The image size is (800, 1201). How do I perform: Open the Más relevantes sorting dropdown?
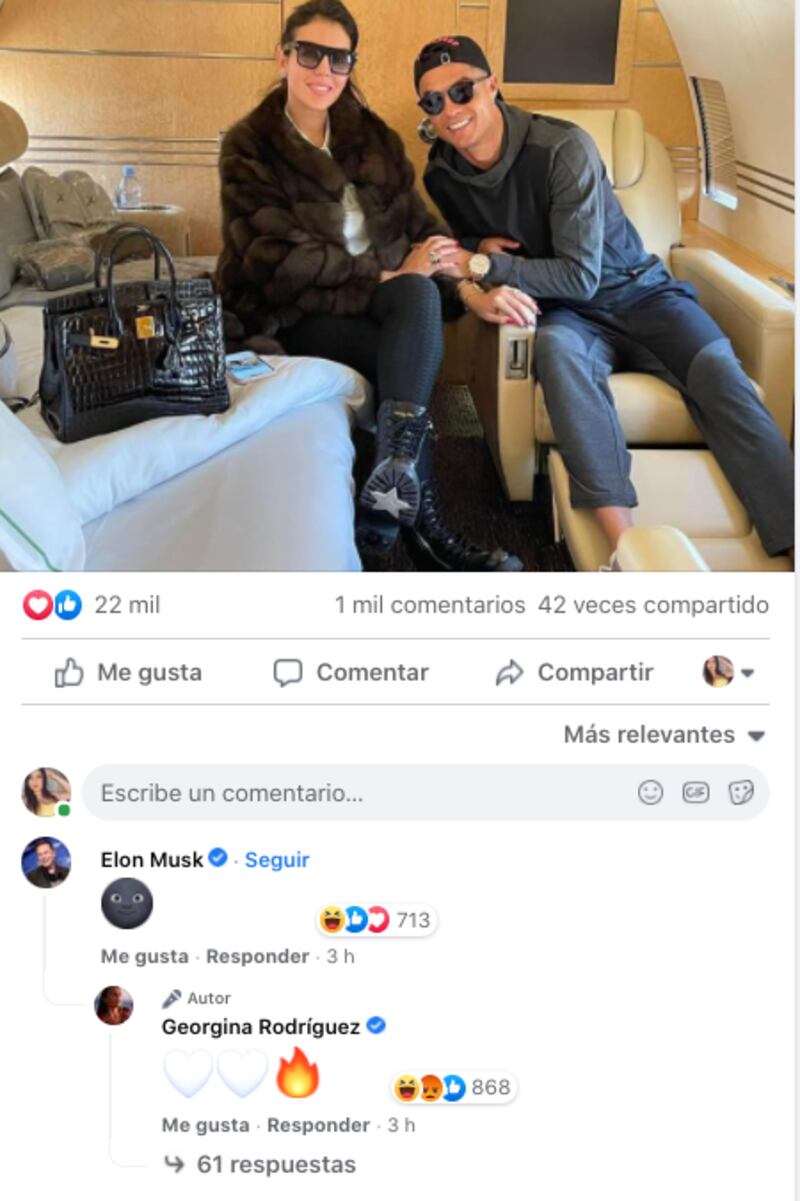[664, 735]
